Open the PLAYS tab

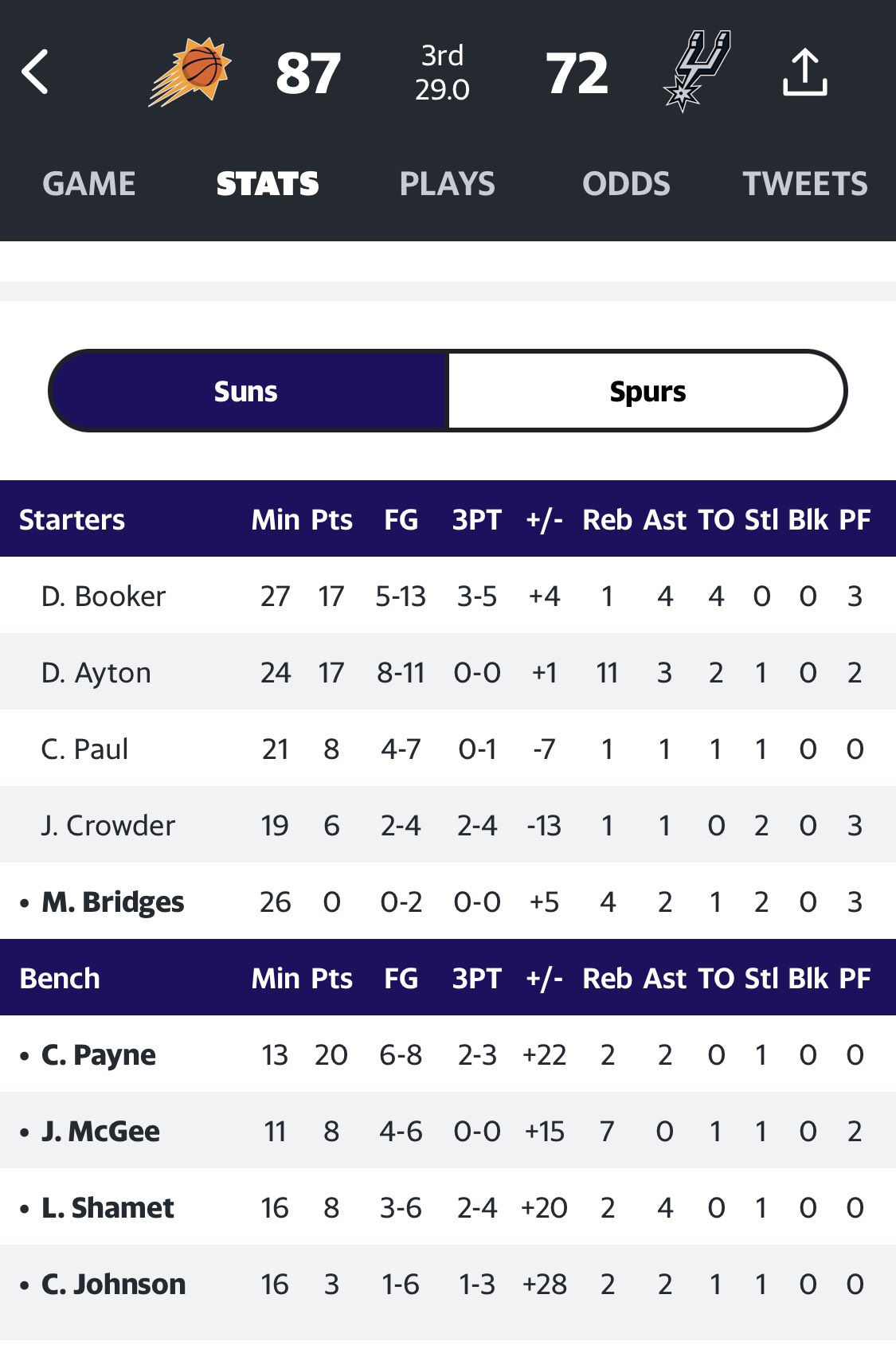(447, 184)
